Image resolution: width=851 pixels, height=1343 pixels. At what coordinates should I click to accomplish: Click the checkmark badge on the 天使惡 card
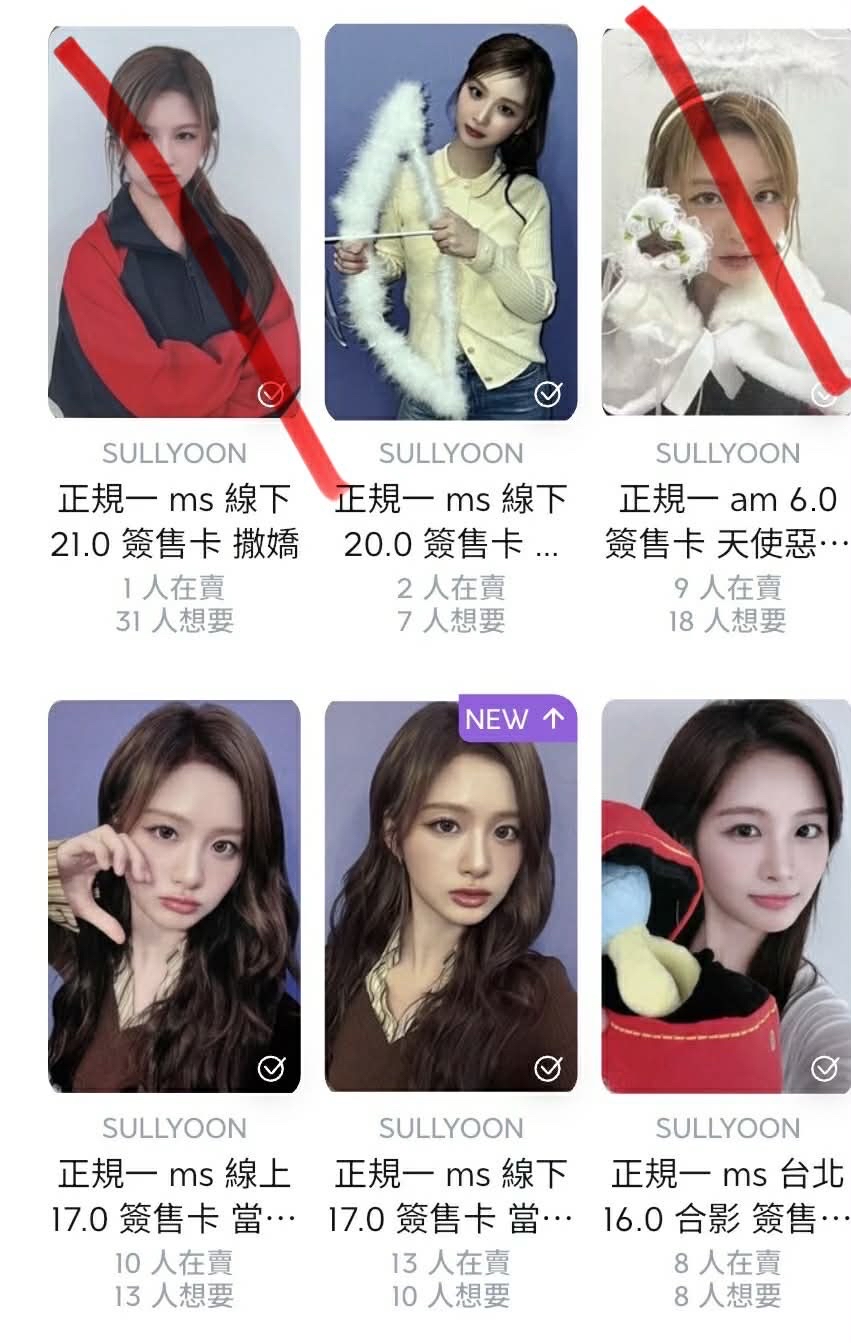822,394
